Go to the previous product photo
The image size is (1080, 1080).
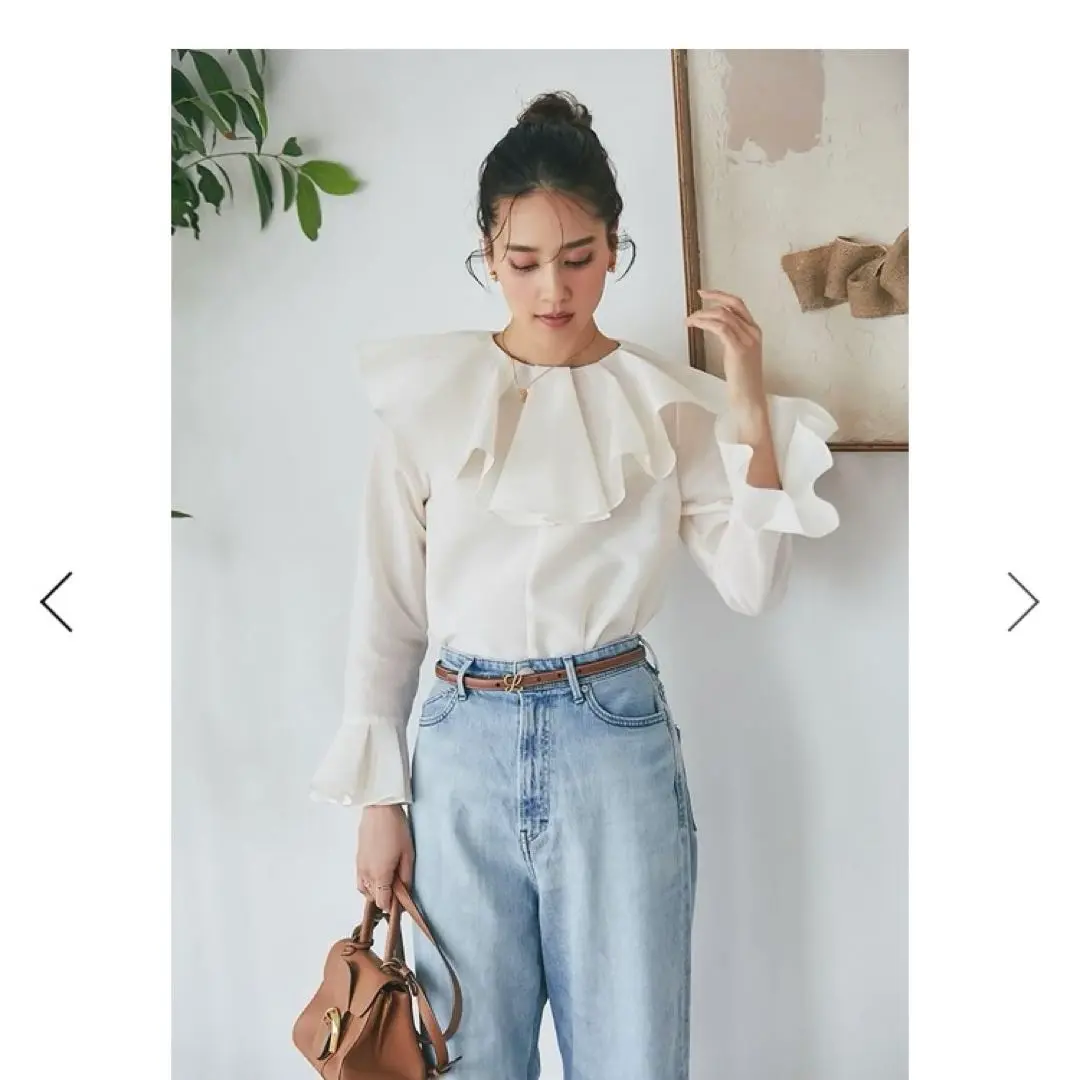click(x=56, y=602)
